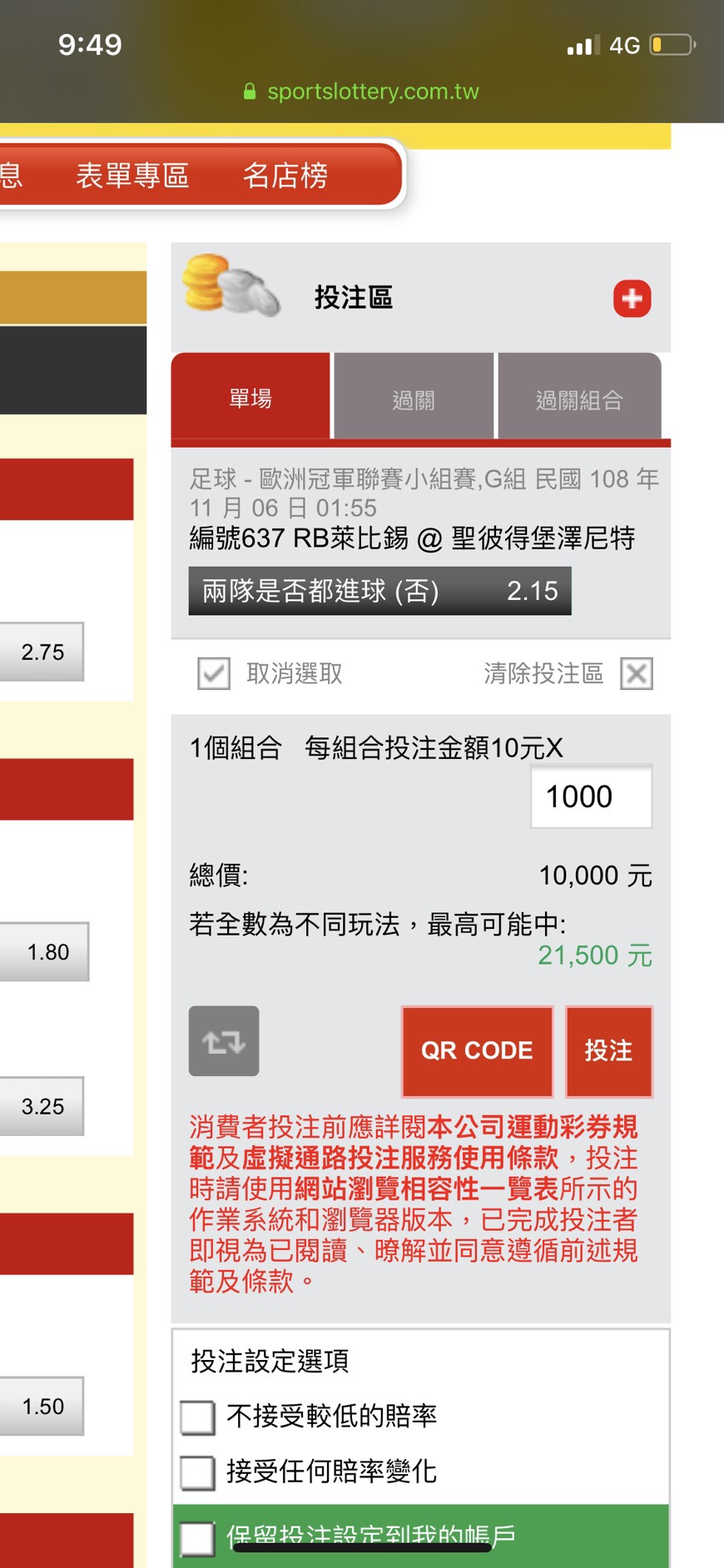Clear the betting area with the X
Viewport: 724px width, 1568px height.
(637, 673)
